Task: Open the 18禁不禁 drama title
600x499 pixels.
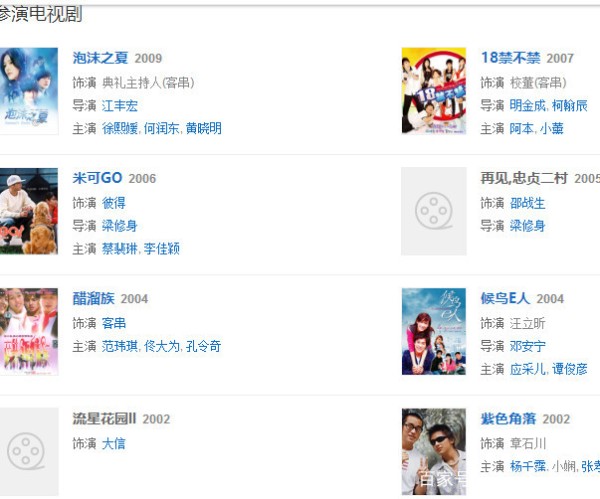Action: 510,58
